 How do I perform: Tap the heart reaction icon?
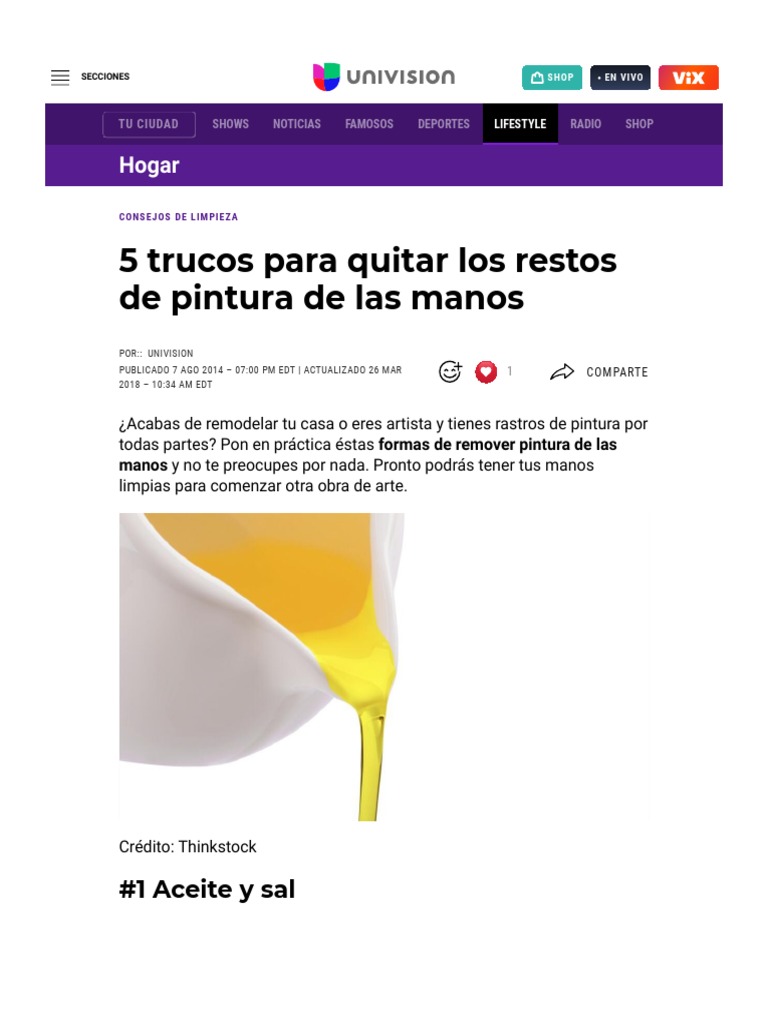tap(486, 372)
